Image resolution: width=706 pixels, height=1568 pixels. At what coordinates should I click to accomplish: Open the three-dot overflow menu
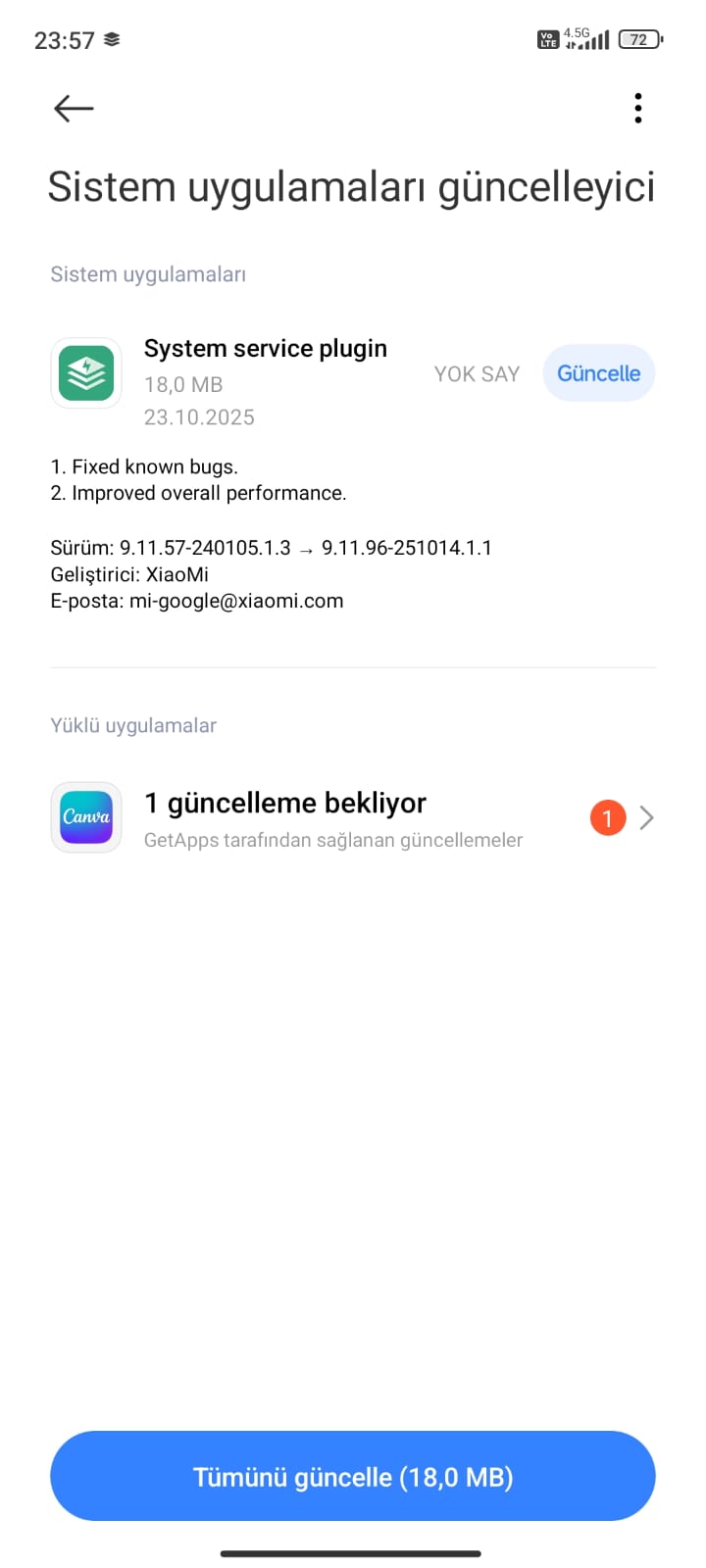tap(638, 108)
